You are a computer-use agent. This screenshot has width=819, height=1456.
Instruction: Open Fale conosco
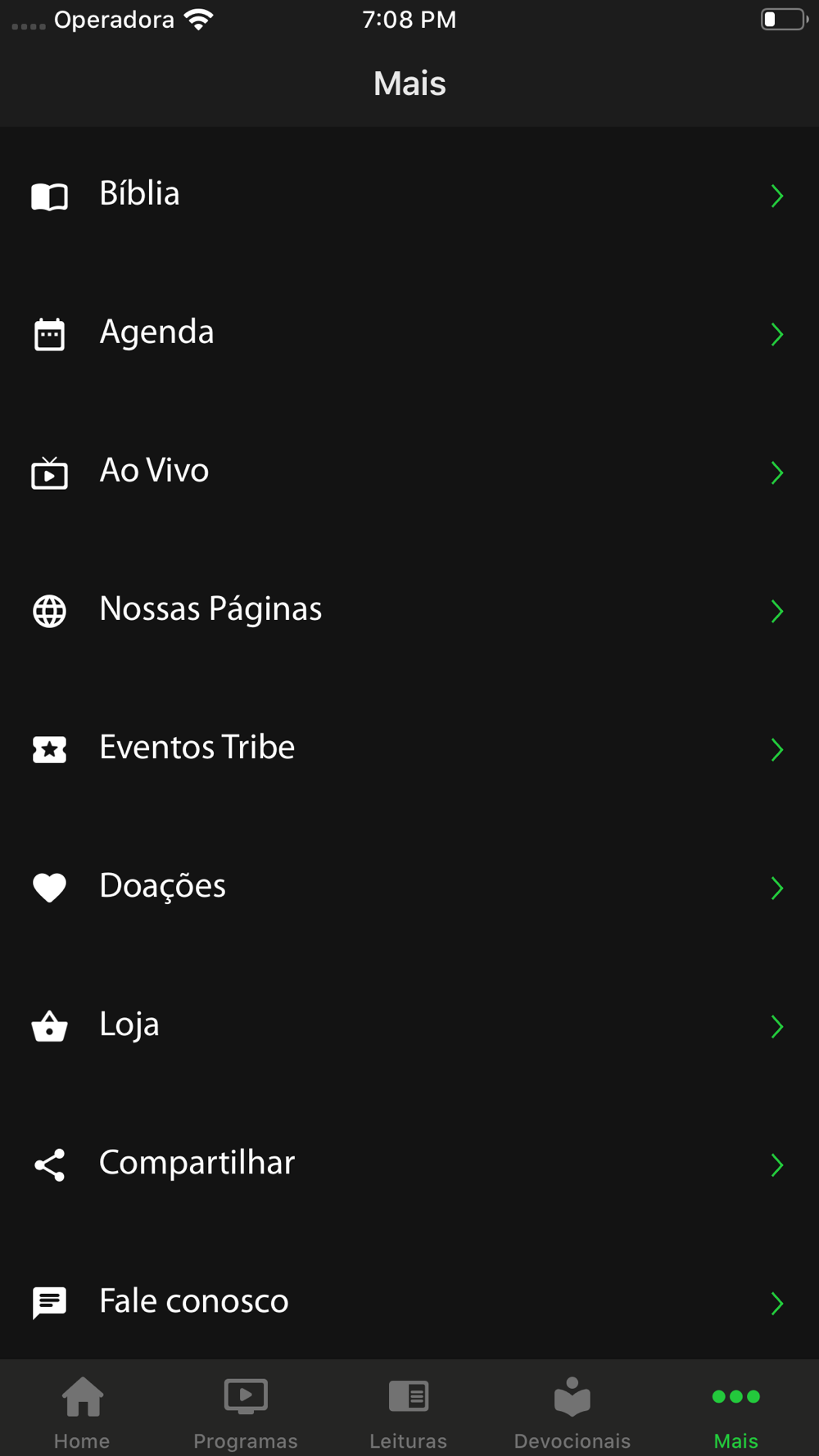click(x=409, y=1302)
